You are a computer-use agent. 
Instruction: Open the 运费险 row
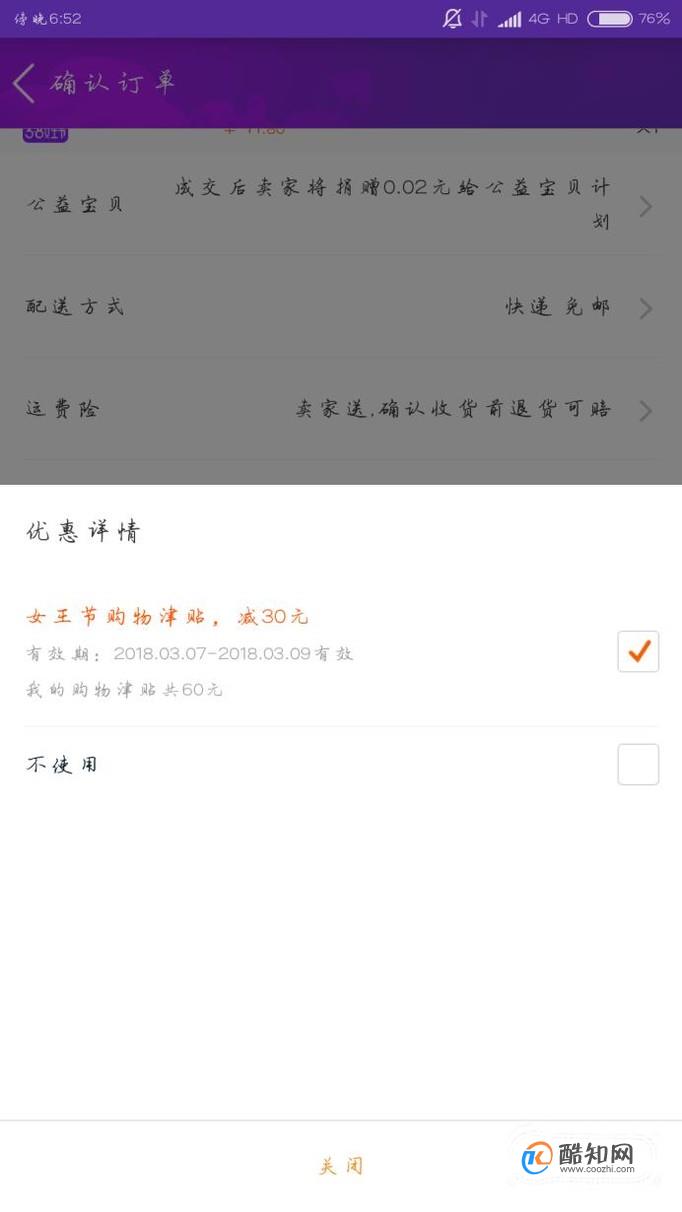tap(341, 409)
